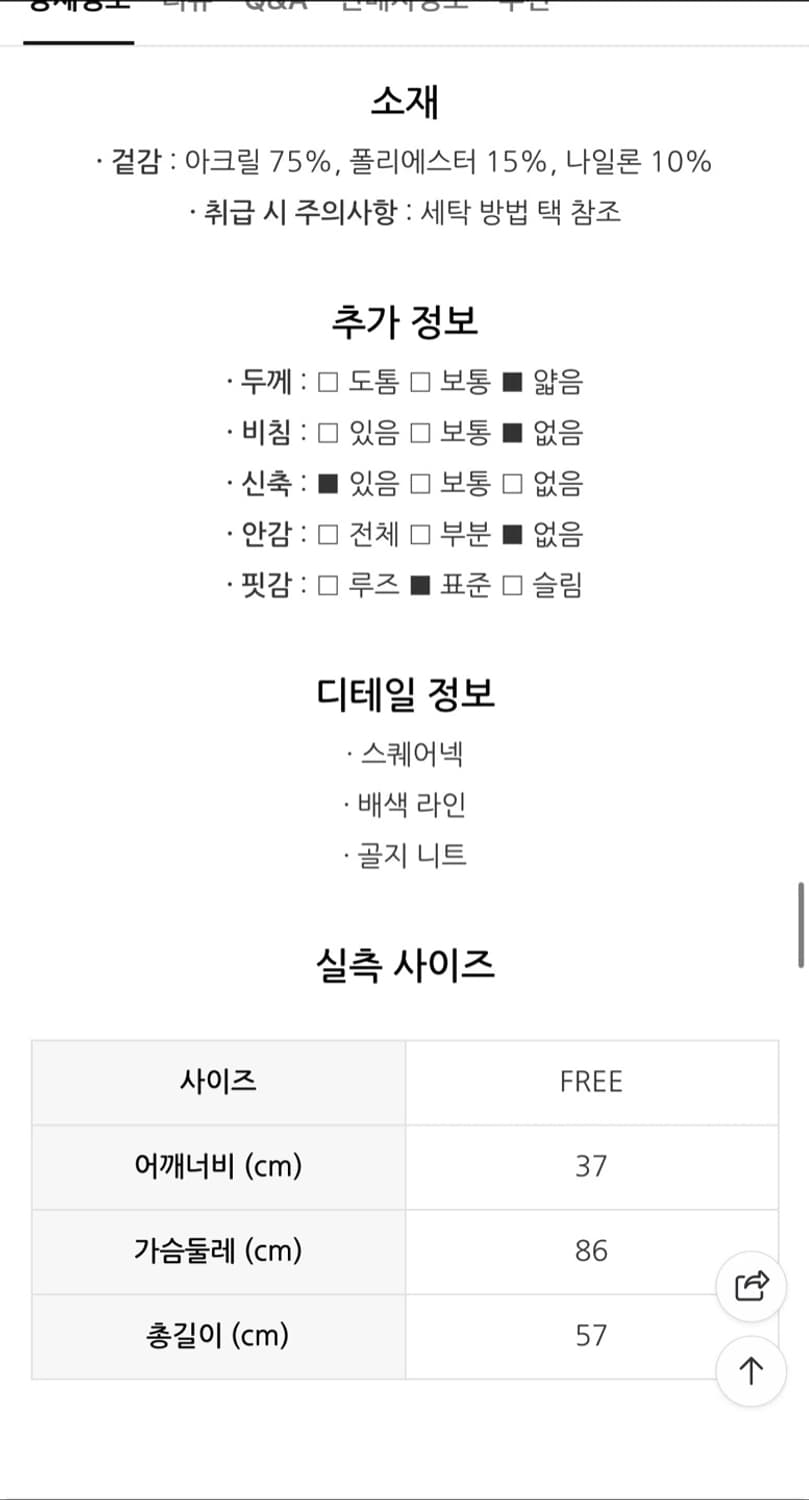Select the FREE size cell in the table
This screenshot has width=809, height=1500.
click(x=592, y=1081)
